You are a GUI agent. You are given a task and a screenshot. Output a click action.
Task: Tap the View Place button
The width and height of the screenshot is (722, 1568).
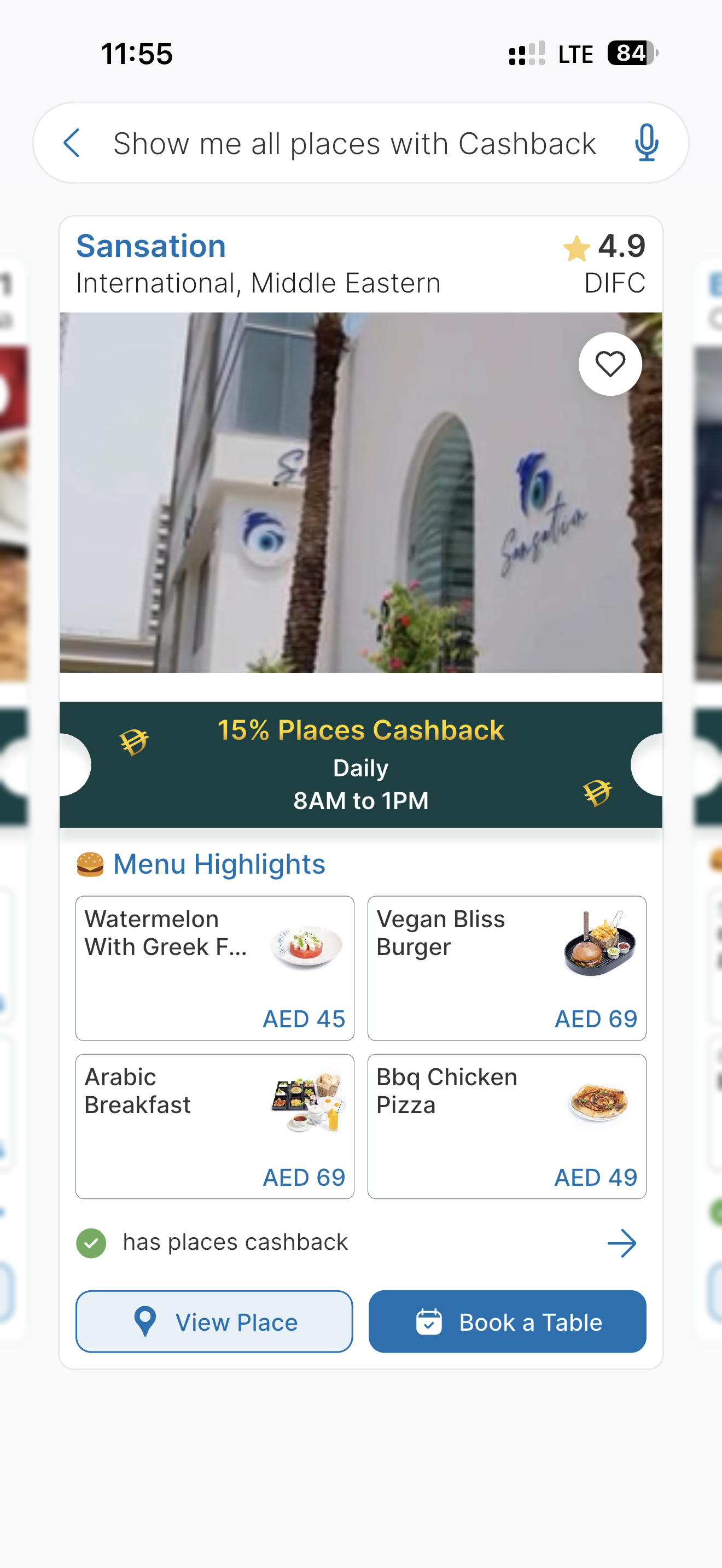click(x=214, y=1321)
